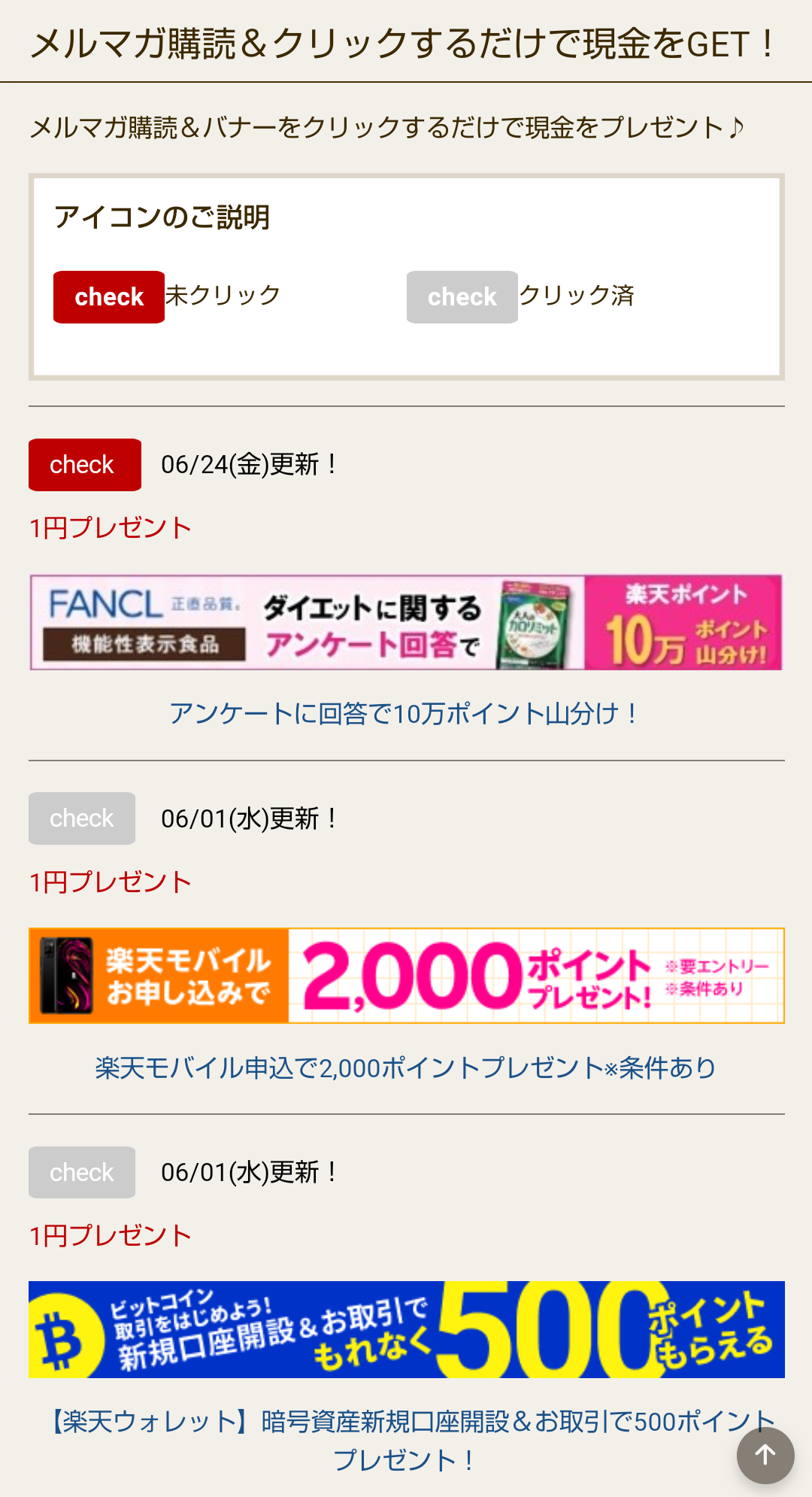
Task: Follow the 楽天モバイル申込で2,000ポイントプレゼント link
Action: point(405,1067)
